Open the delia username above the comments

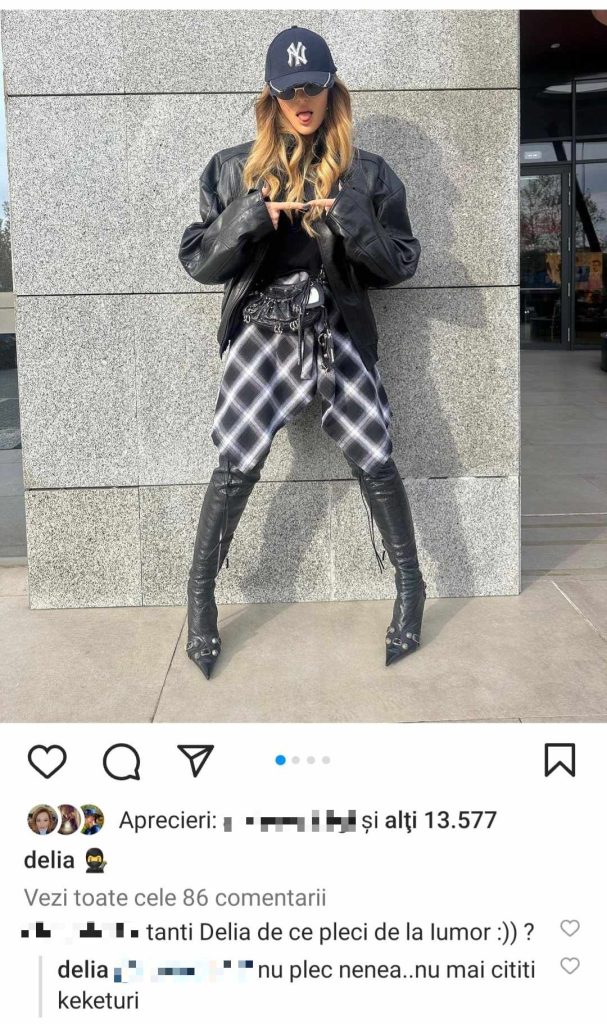[x=49, y=860]
